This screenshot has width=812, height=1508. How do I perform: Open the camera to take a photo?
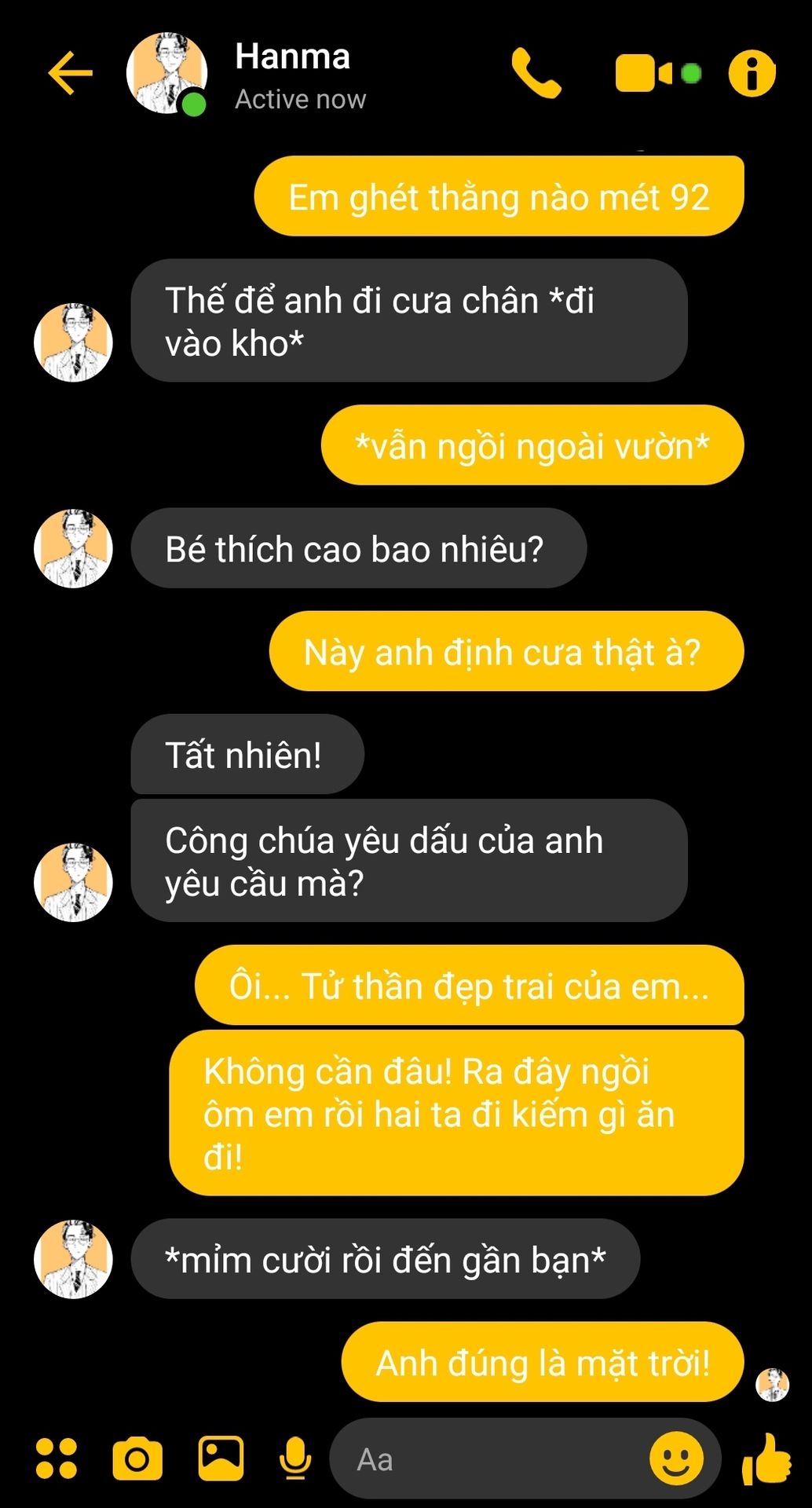tap(137, 1459)
